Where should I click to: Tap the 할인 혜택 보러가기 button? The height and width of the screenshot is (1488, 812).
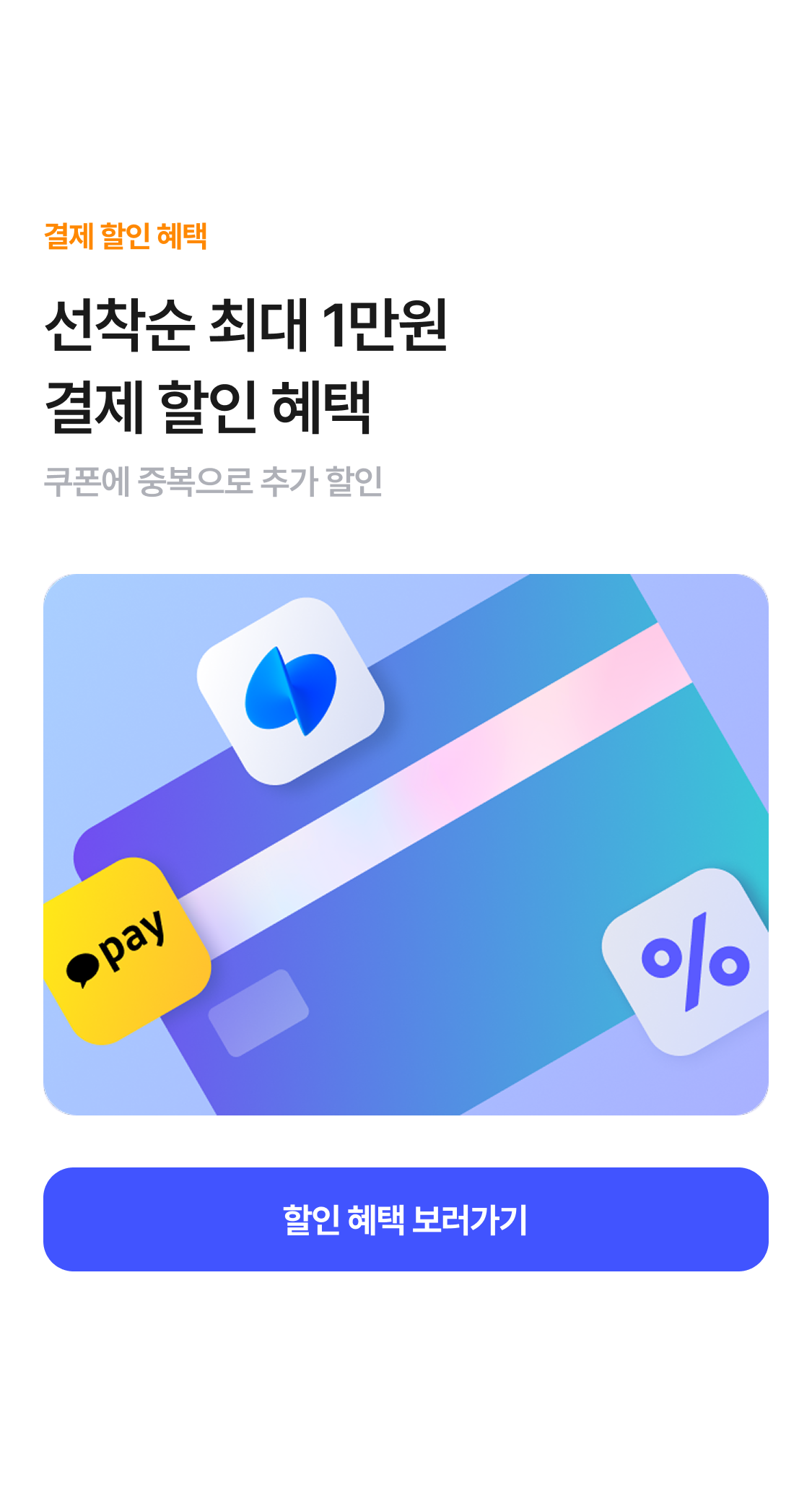406,1219
